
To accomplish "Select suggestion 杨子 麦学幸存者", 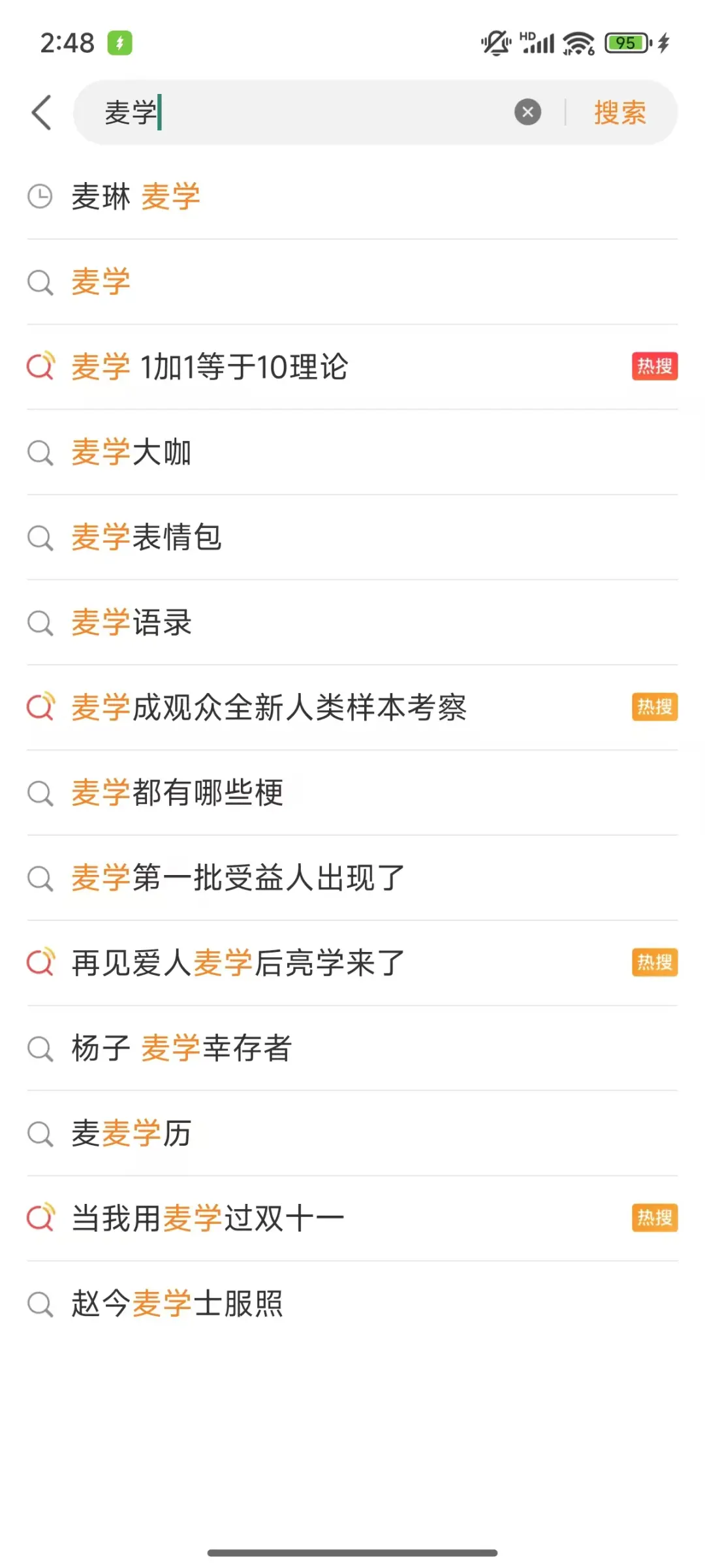I will [x=183, y=1047].
